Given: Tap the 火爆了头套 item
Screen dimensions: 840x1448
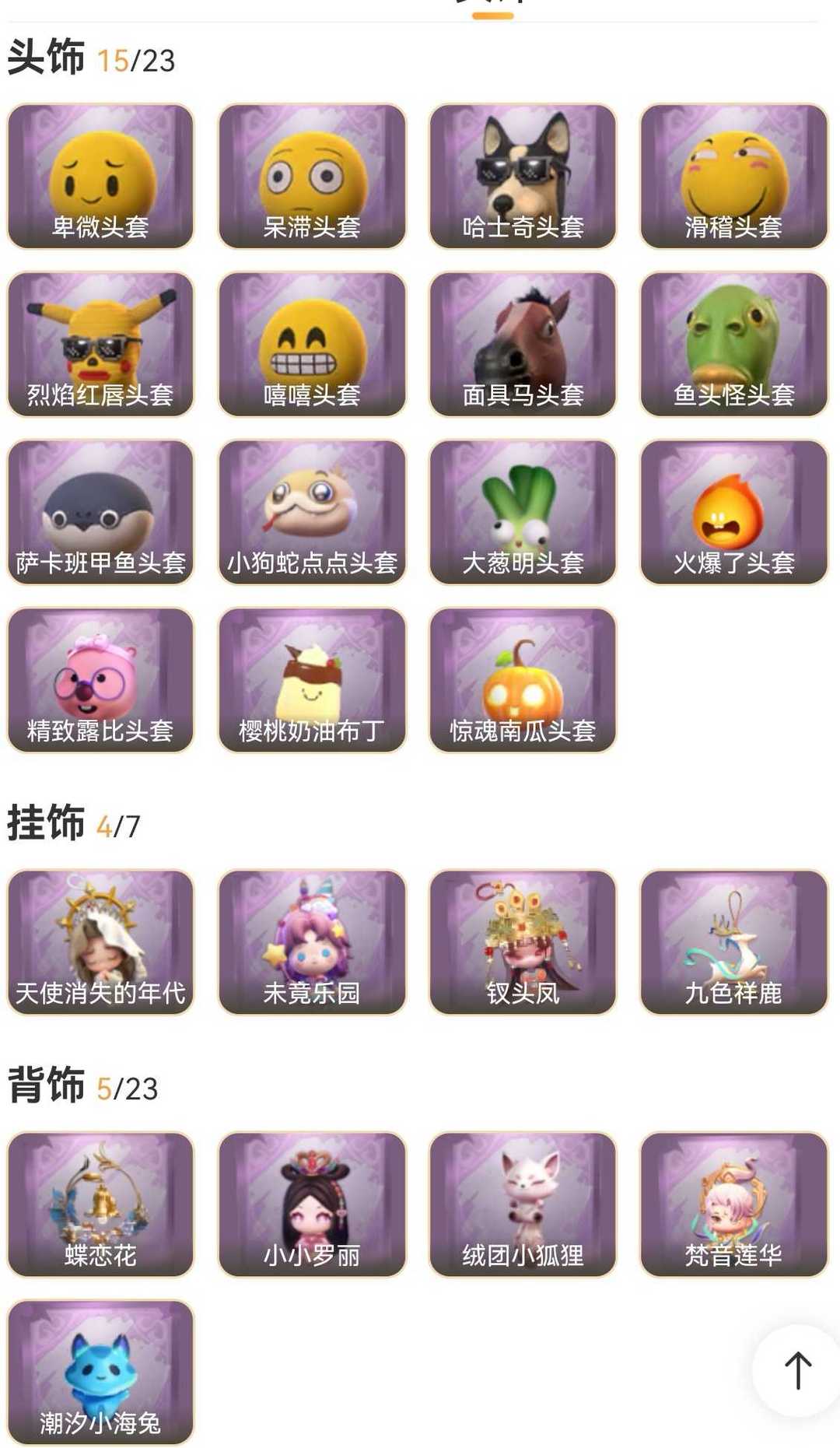Looking at the screenshot, I should pyautogui.click(x=733, y=513).
